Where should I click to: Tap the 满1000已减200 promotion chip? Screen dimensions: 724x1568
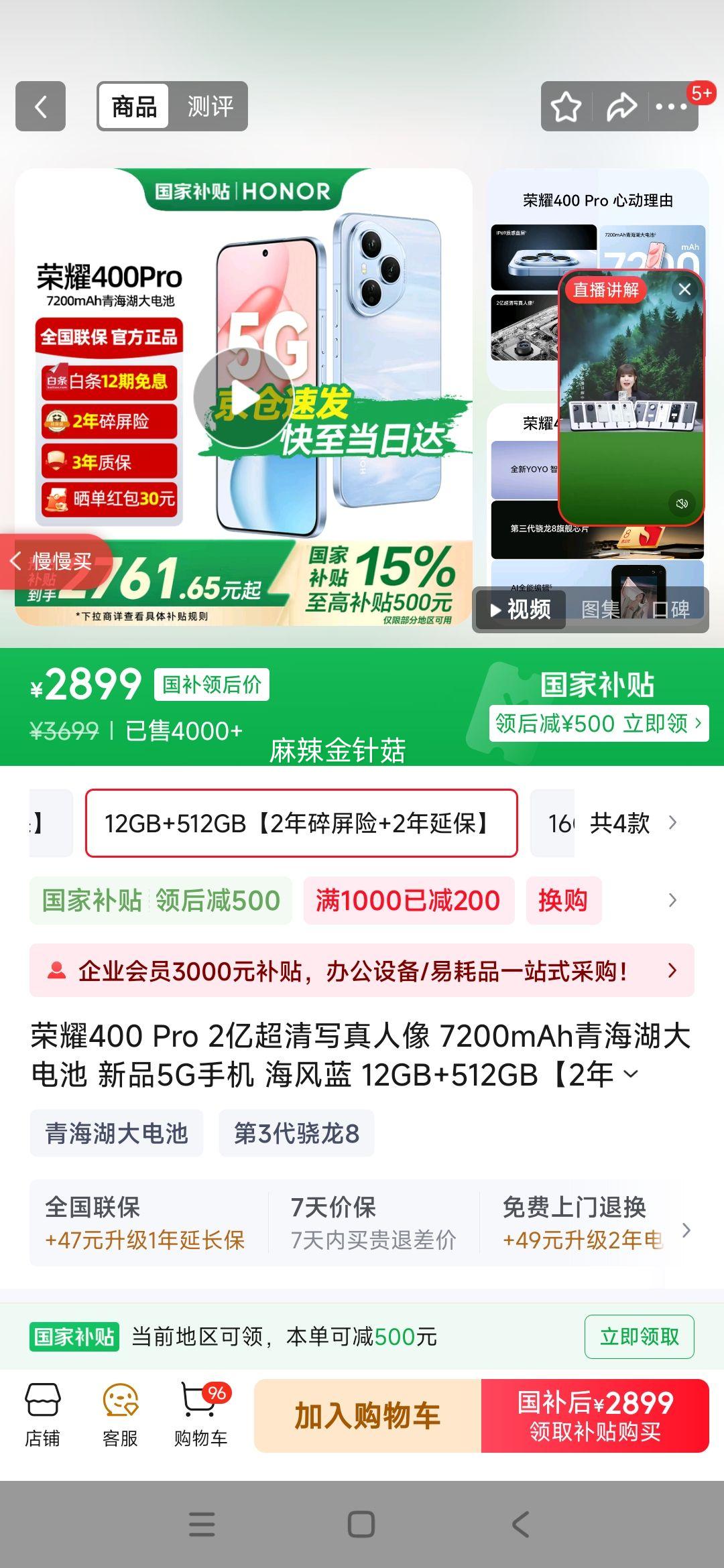click(x=408, y=901)
